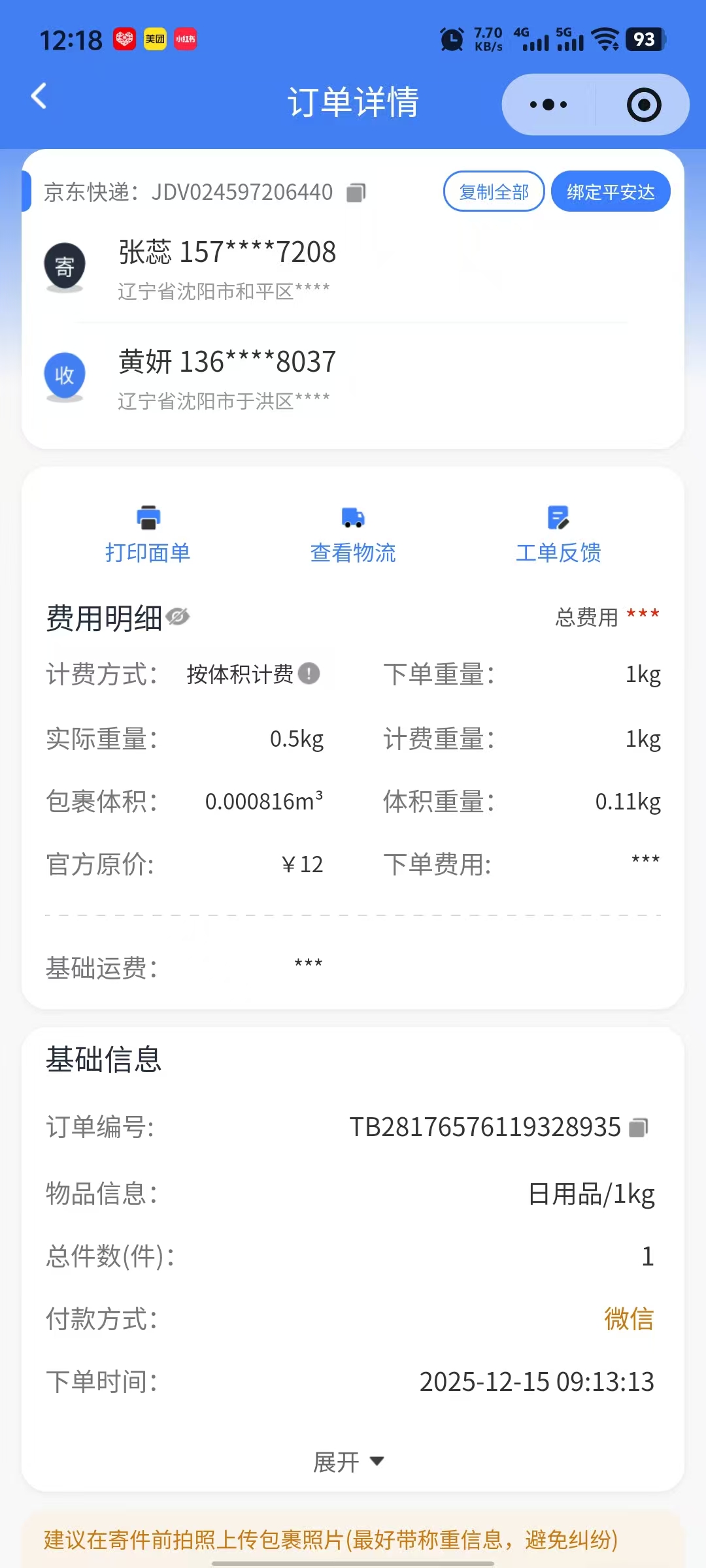Go back from the order details page
This screenshot has width=706, height=1568.
39,97
